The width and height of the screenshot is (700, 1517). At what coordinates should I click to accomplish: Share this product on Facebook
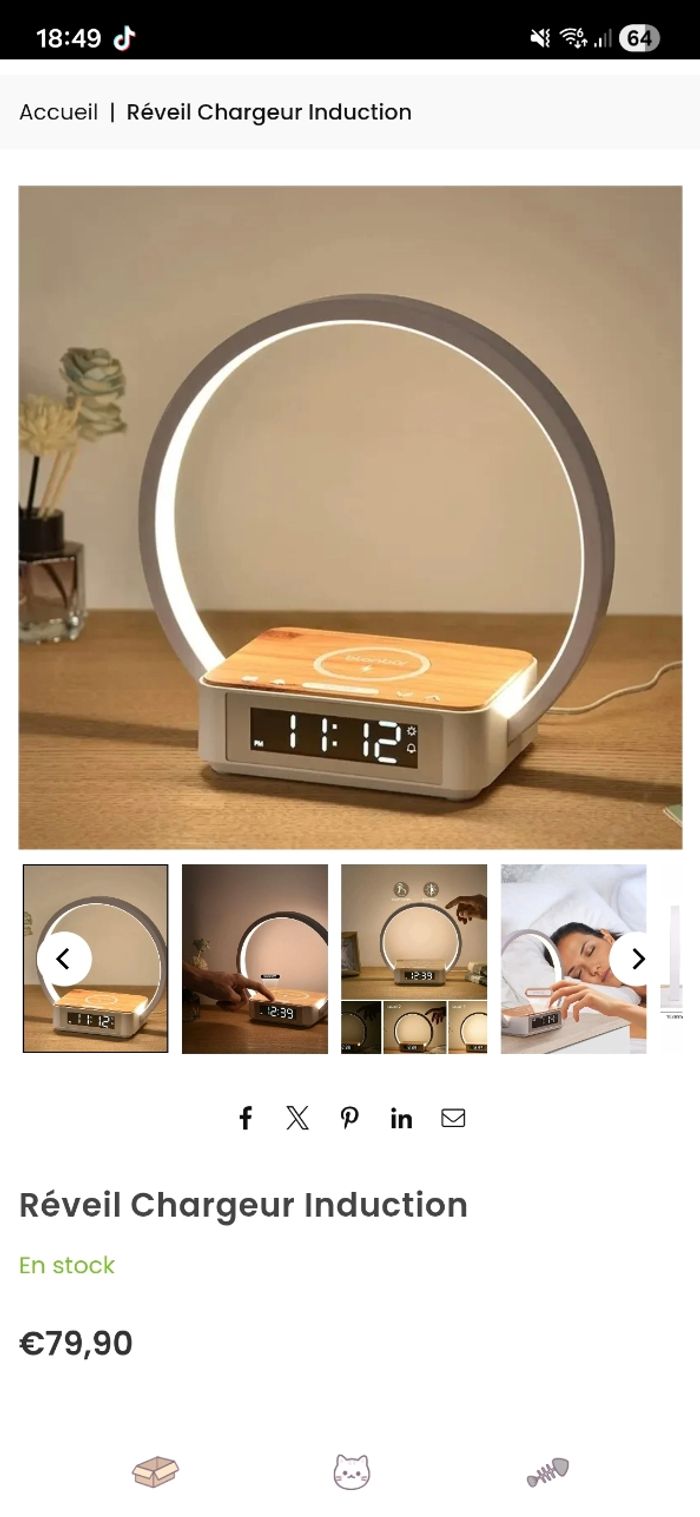pos(245,1118)
